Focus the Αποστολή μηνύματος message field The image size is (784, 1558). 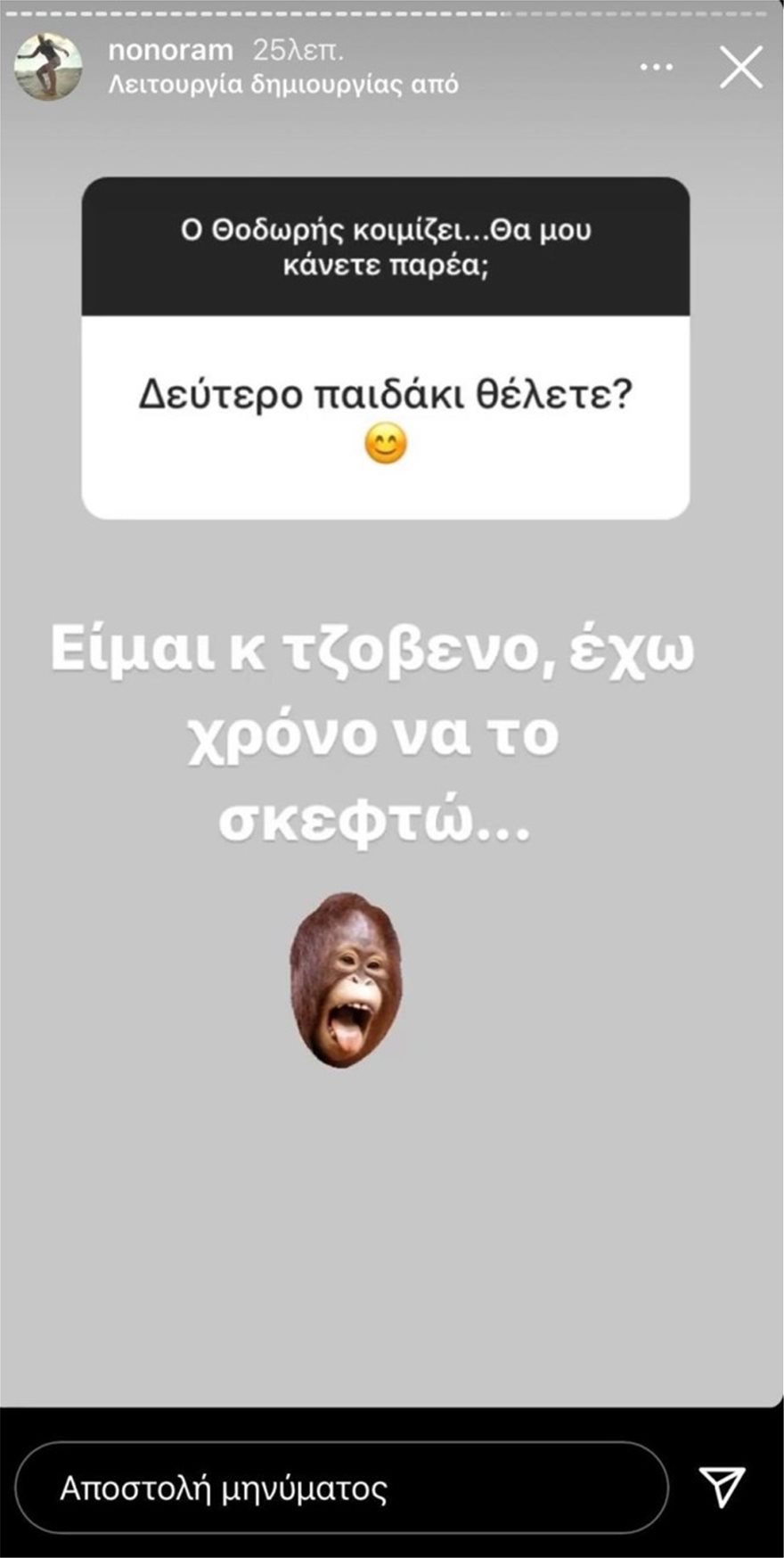[341, 1488]
